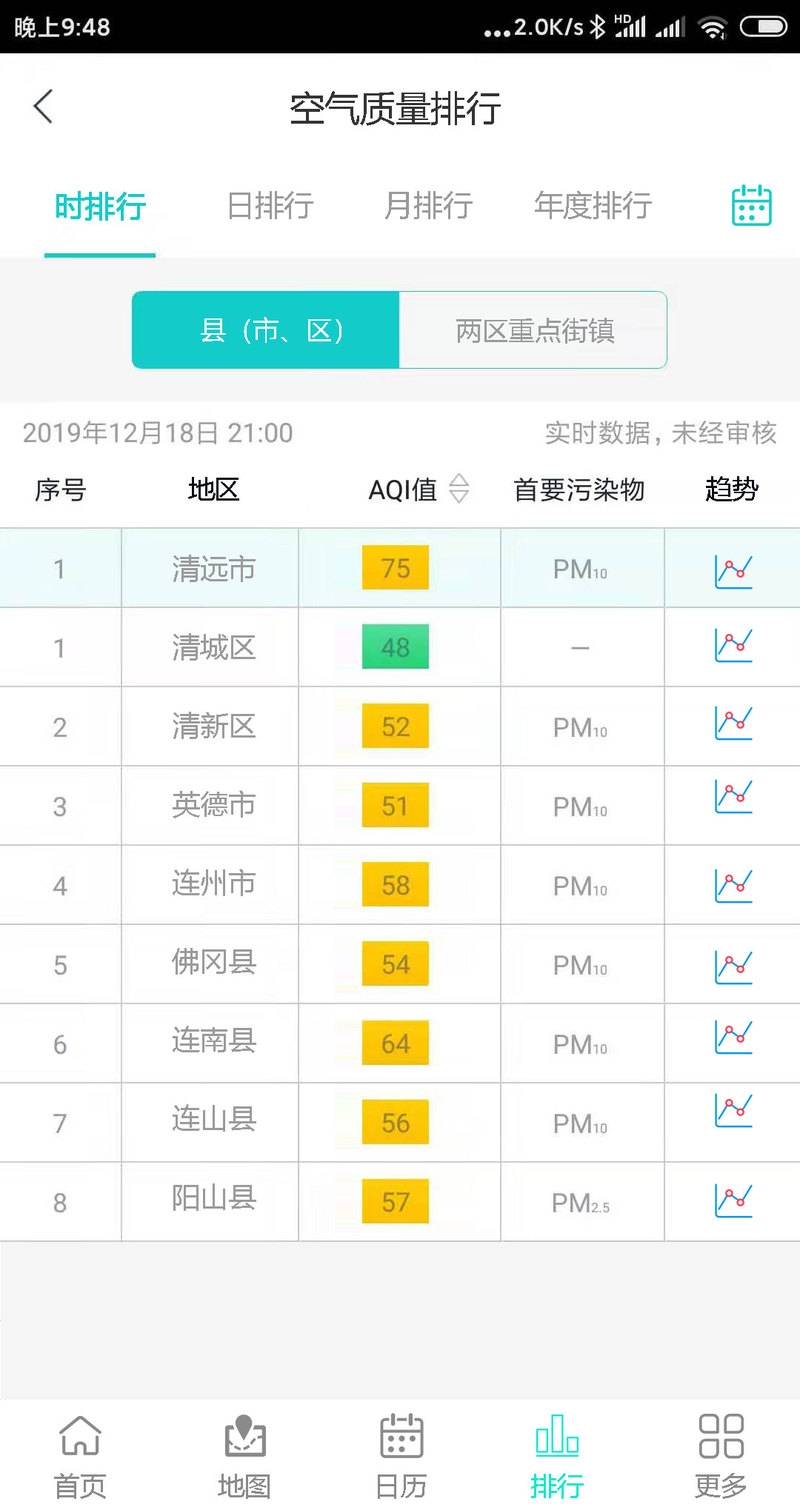Select the 两区重点街镇 segment

pos(534,331)
